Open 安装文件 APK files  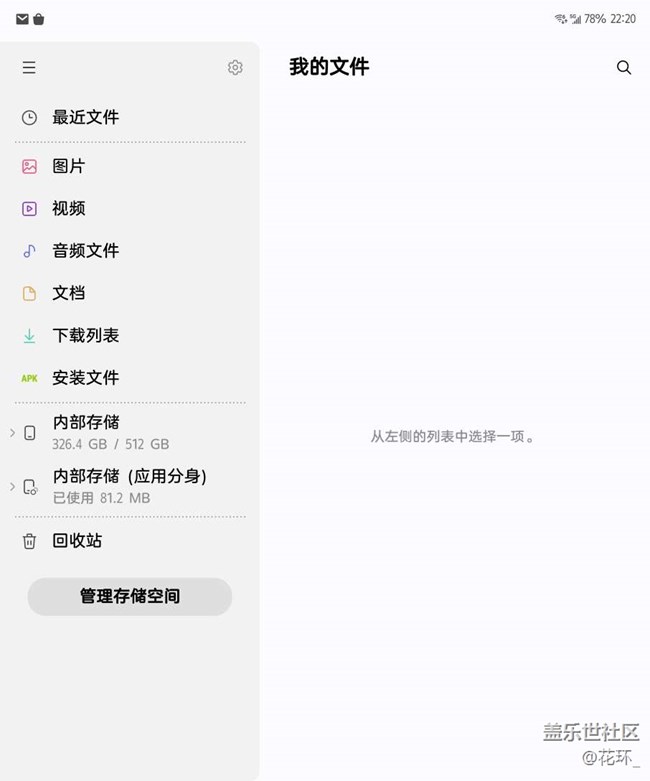pos(85,377)
